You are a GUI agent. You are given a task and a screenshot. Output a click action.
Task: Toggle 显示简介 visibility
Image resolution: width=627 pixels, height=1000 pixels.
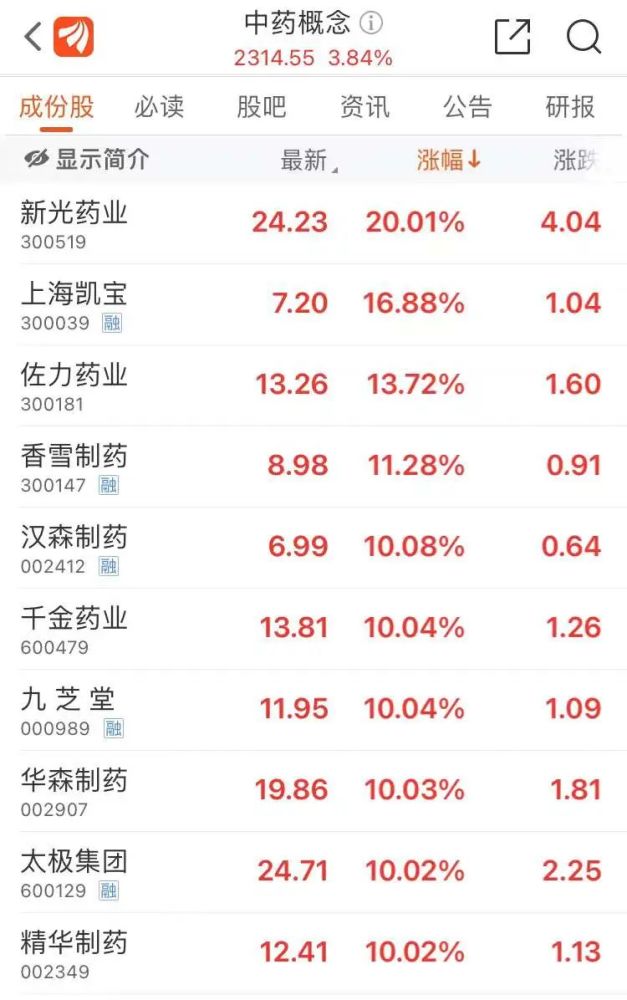(x=87, y=159)
